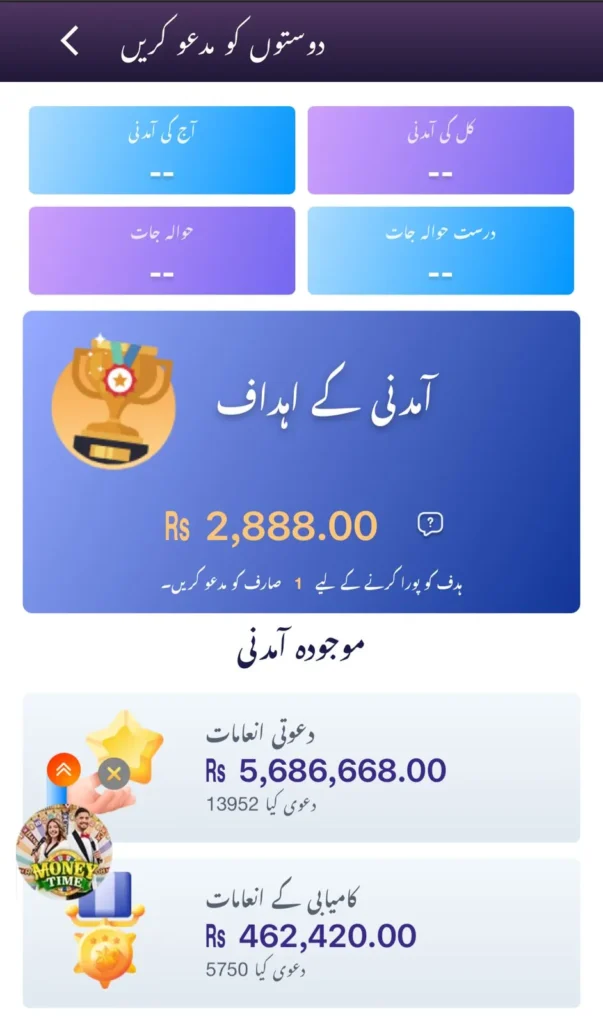Viewport: 603px width, 1024px height.
Task: Go back using the header arrow
Action: coord(69,41)
